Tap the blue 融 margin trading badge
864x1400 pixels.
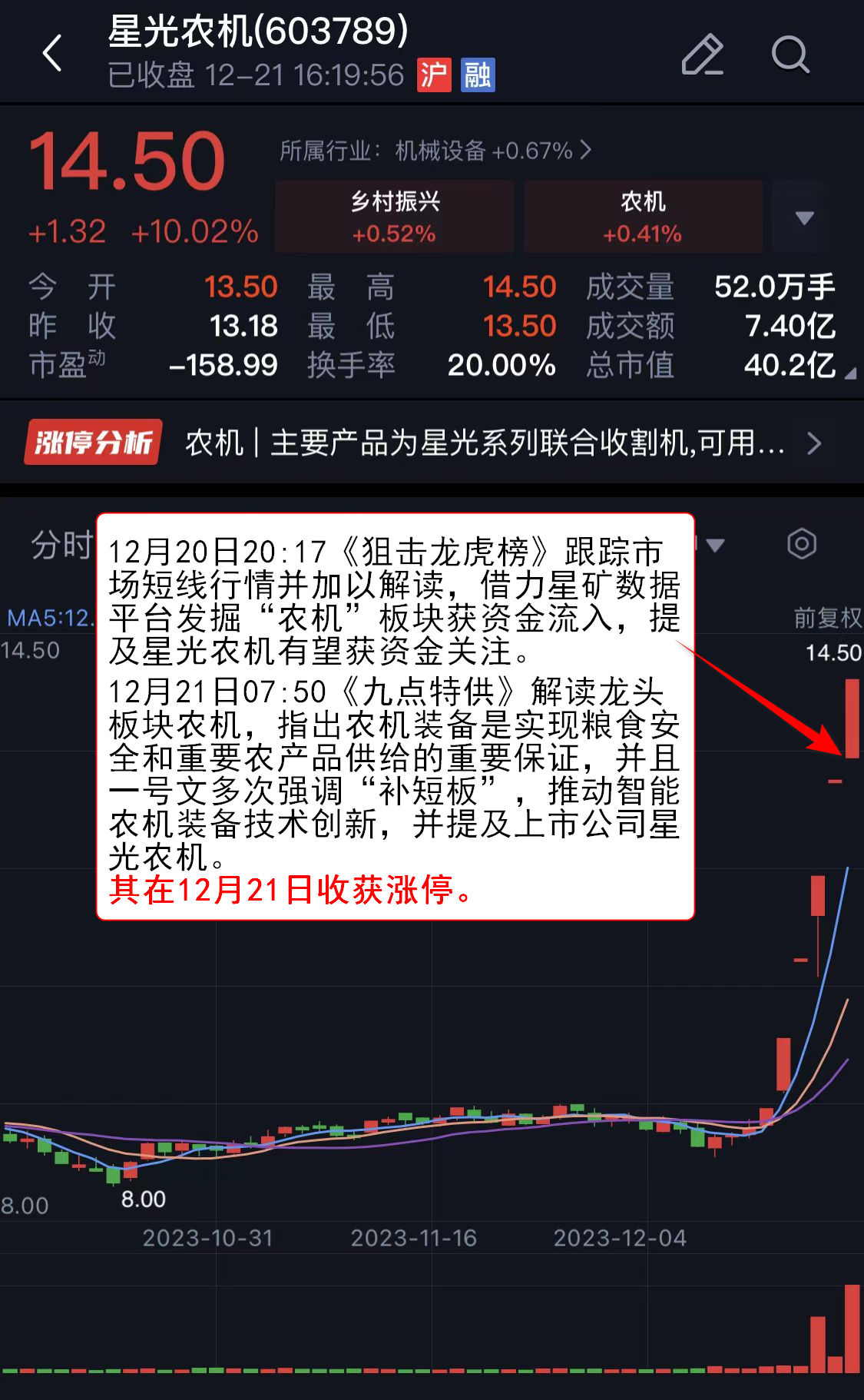pos(477,75)
